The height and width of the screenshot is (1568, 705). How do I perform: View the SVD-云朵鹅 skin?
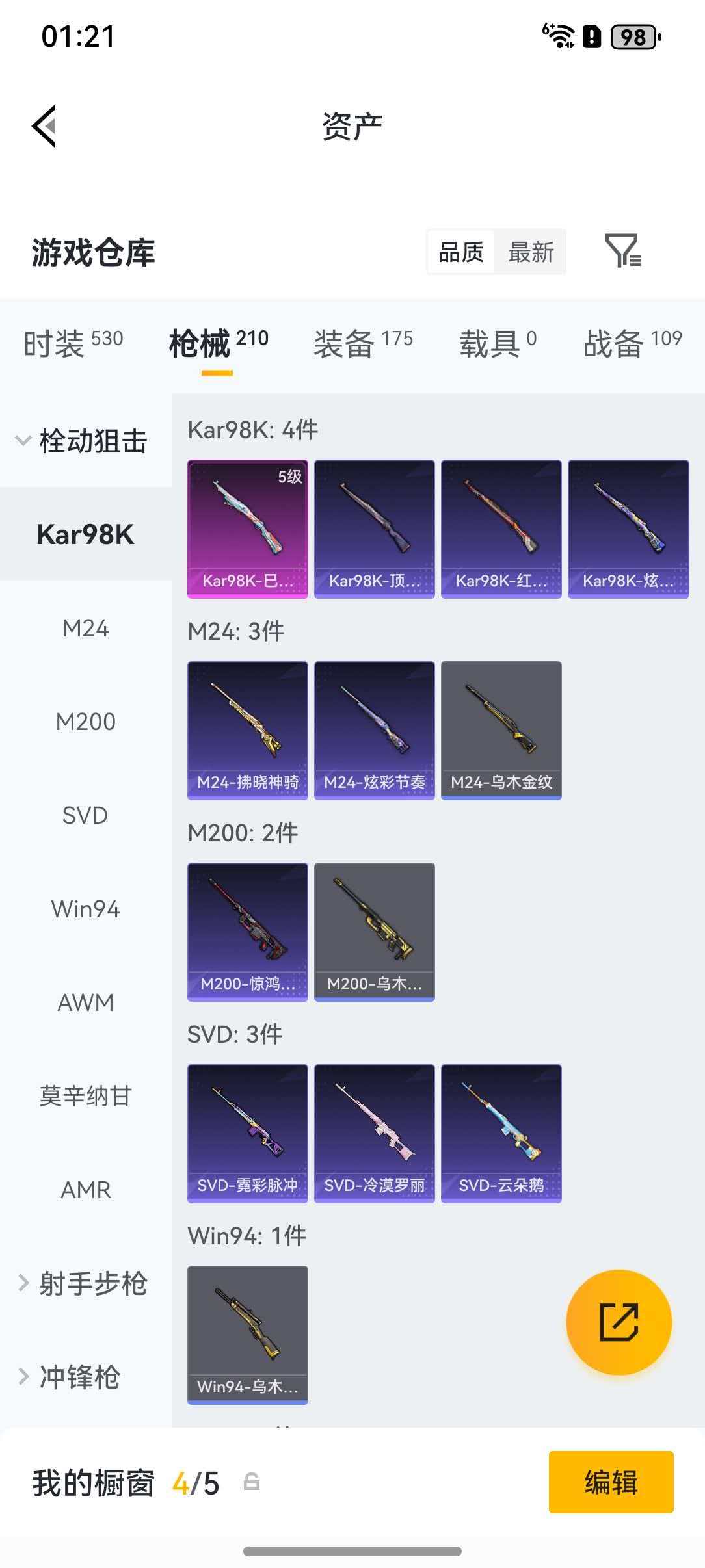[501, 1132]
